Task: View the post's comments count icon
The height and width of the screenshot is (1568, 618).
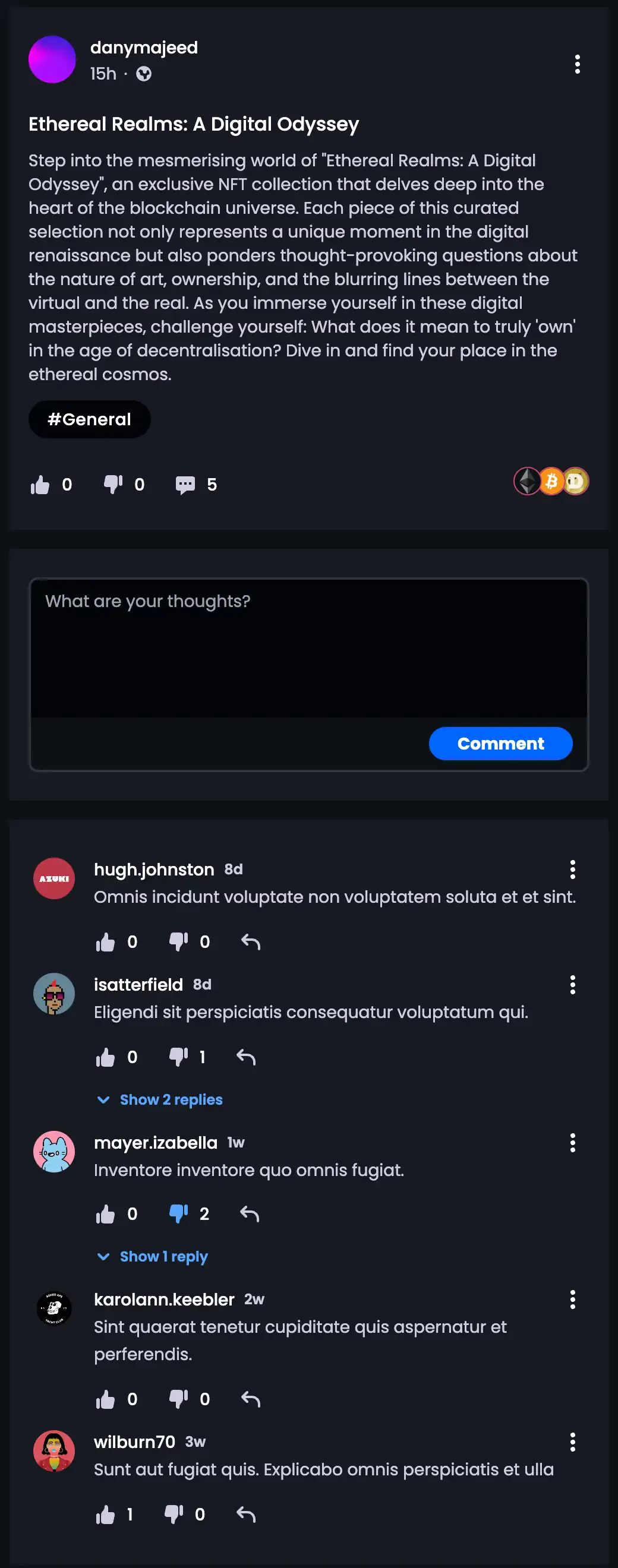Action: point(185,485)
